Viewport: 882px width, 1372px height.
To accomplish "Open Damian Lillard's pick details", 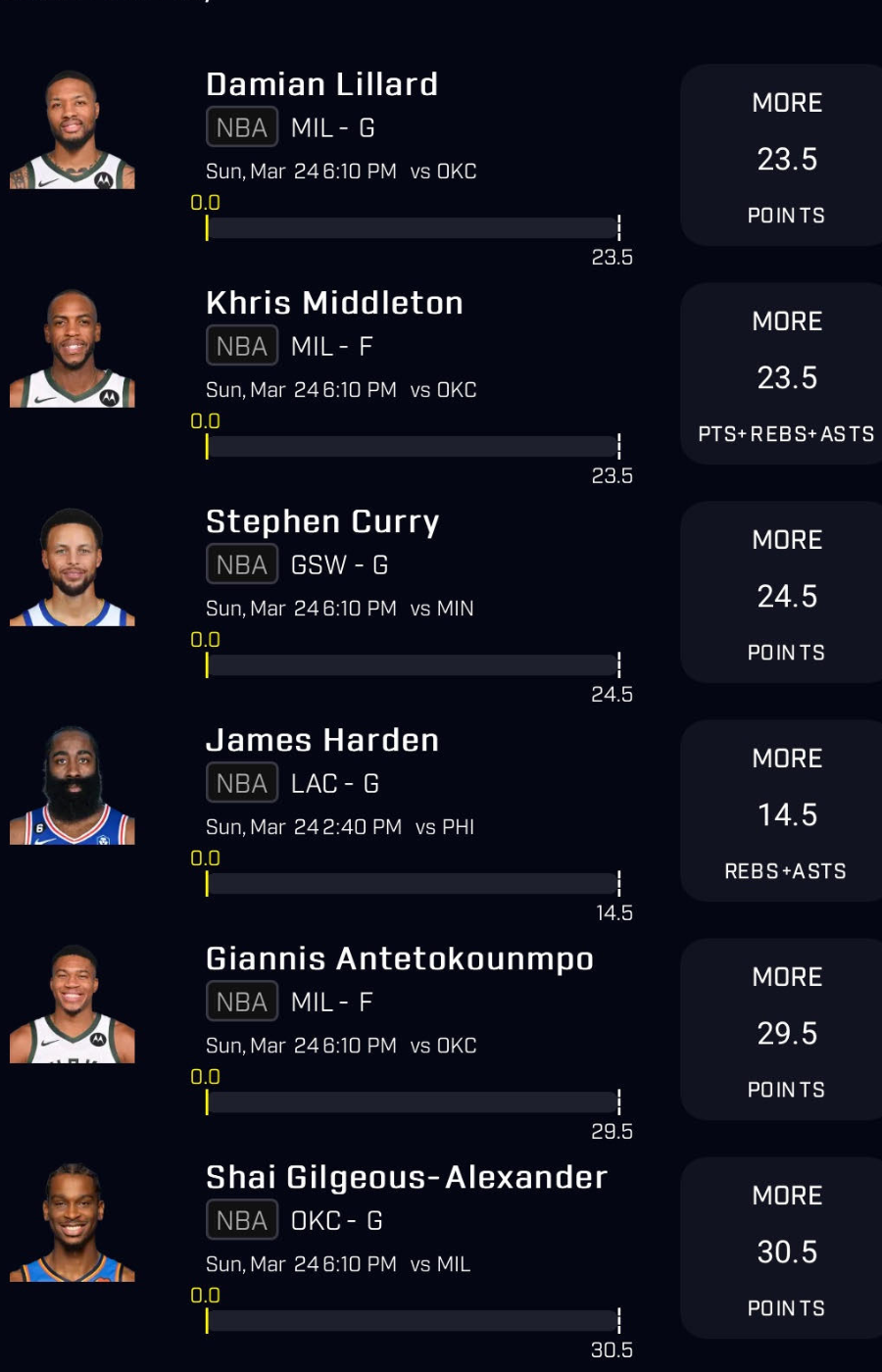I will click(x=321, y=85).
